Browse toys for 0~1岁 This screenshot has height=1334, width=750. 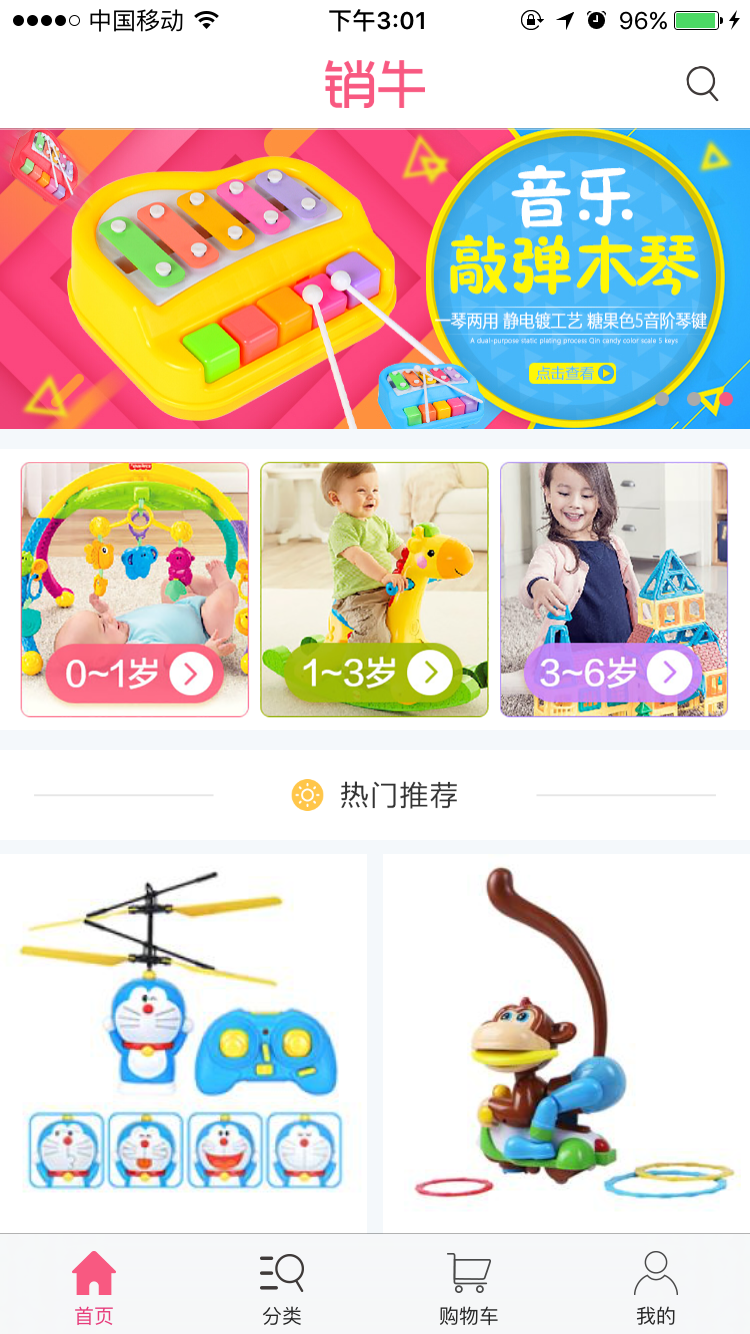(x=134, y=590)
